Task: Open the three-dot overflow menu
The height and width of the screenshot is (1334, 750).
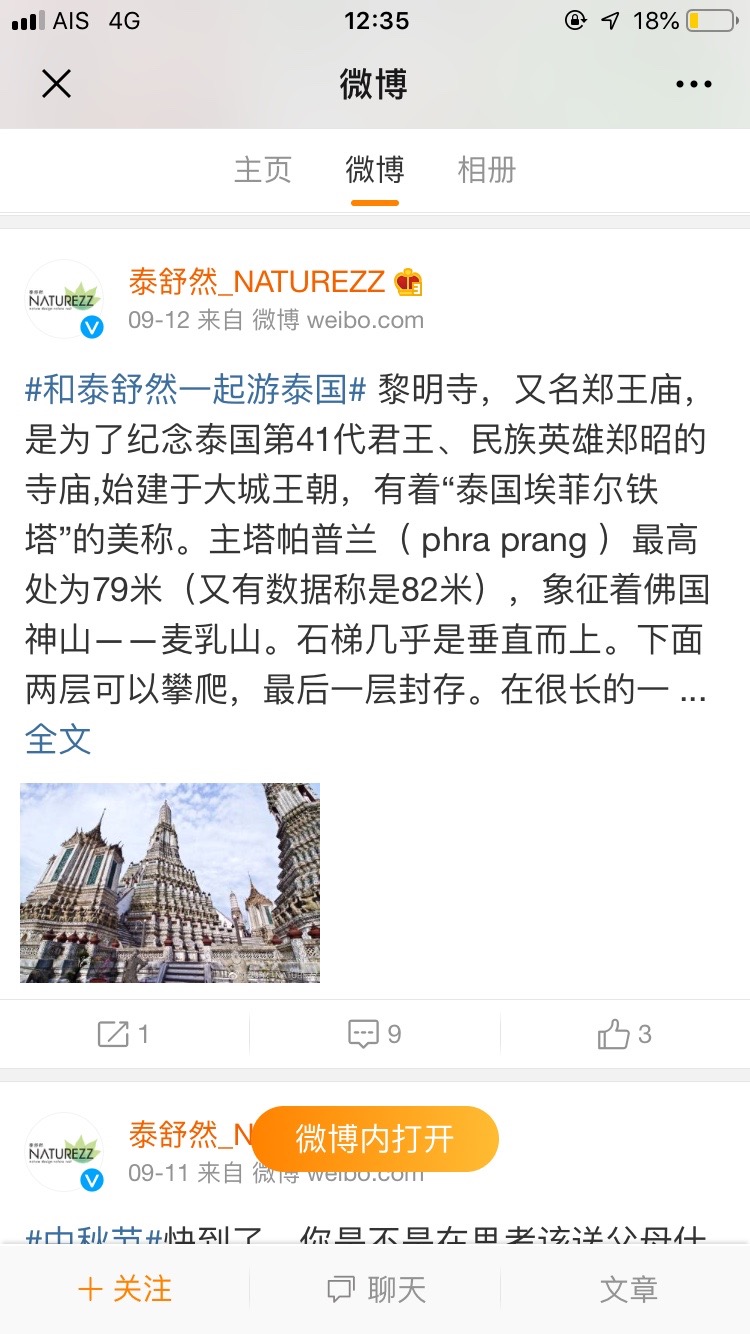Action: click(693, 84)
